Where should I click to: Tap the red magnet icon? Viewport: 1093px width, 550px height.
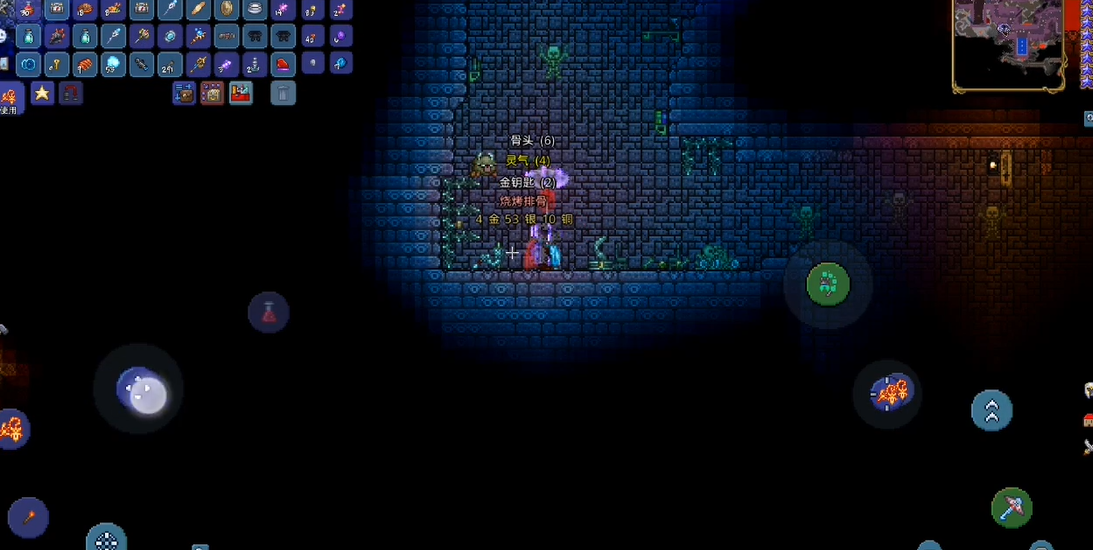coord(70,93)
